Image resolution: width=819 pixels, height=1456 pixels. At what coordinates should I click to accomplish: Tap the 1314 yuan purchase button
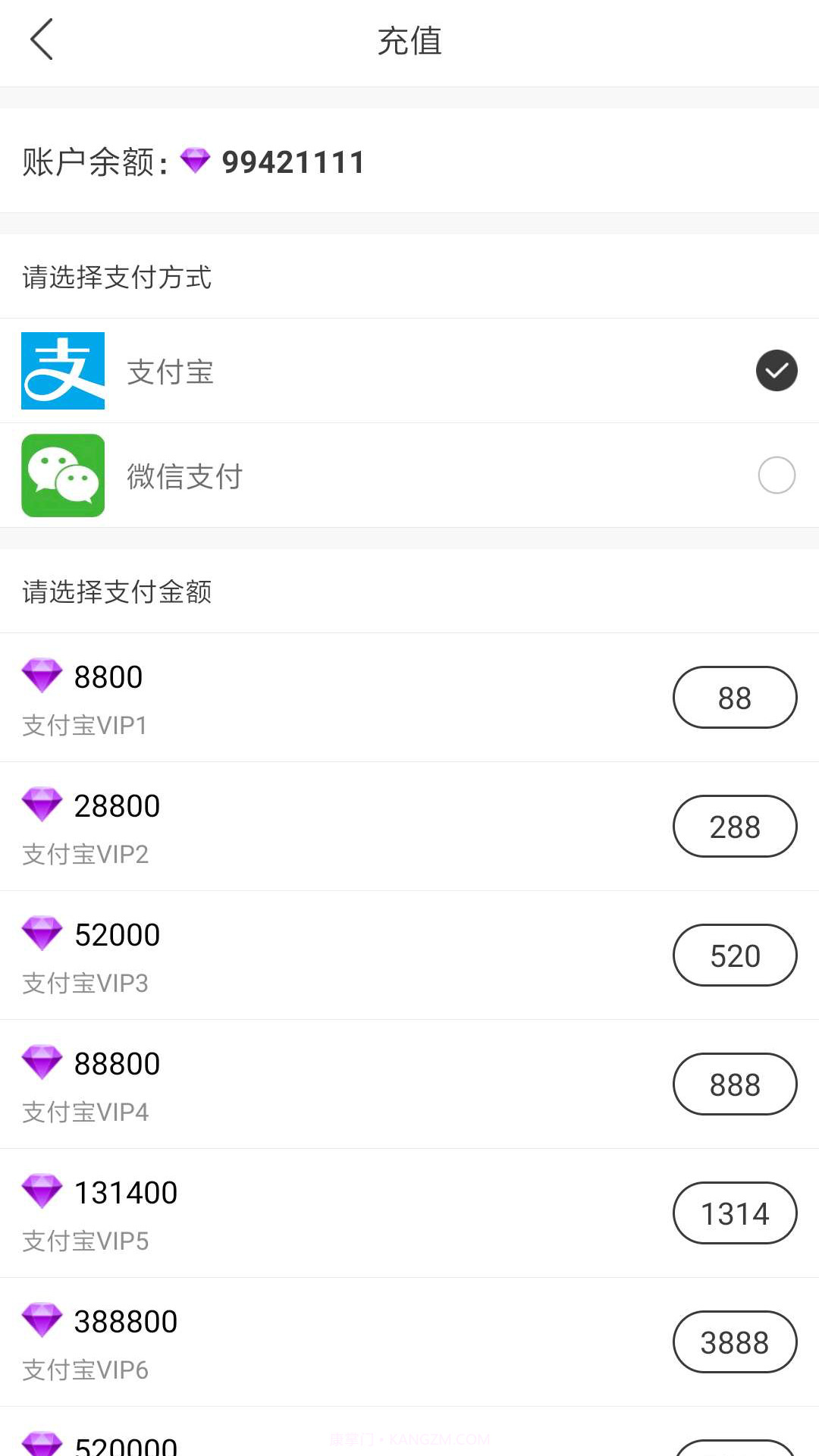tap(735, 1213)
